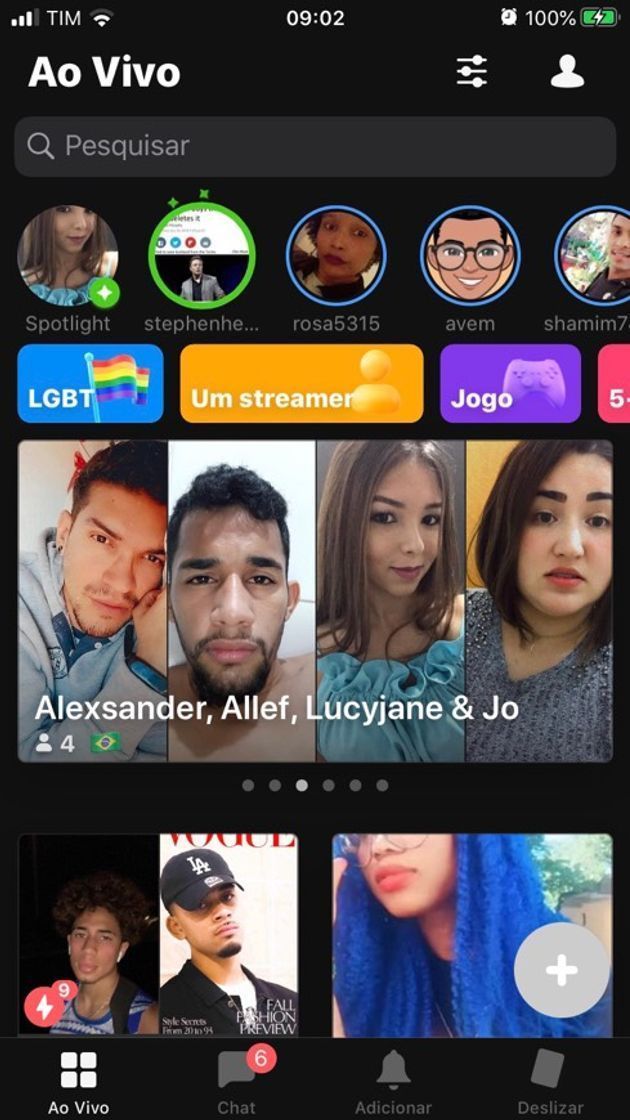This screenshot has height=1120, width=630.
Task: Open your profile icon
Action: (567, 72)
